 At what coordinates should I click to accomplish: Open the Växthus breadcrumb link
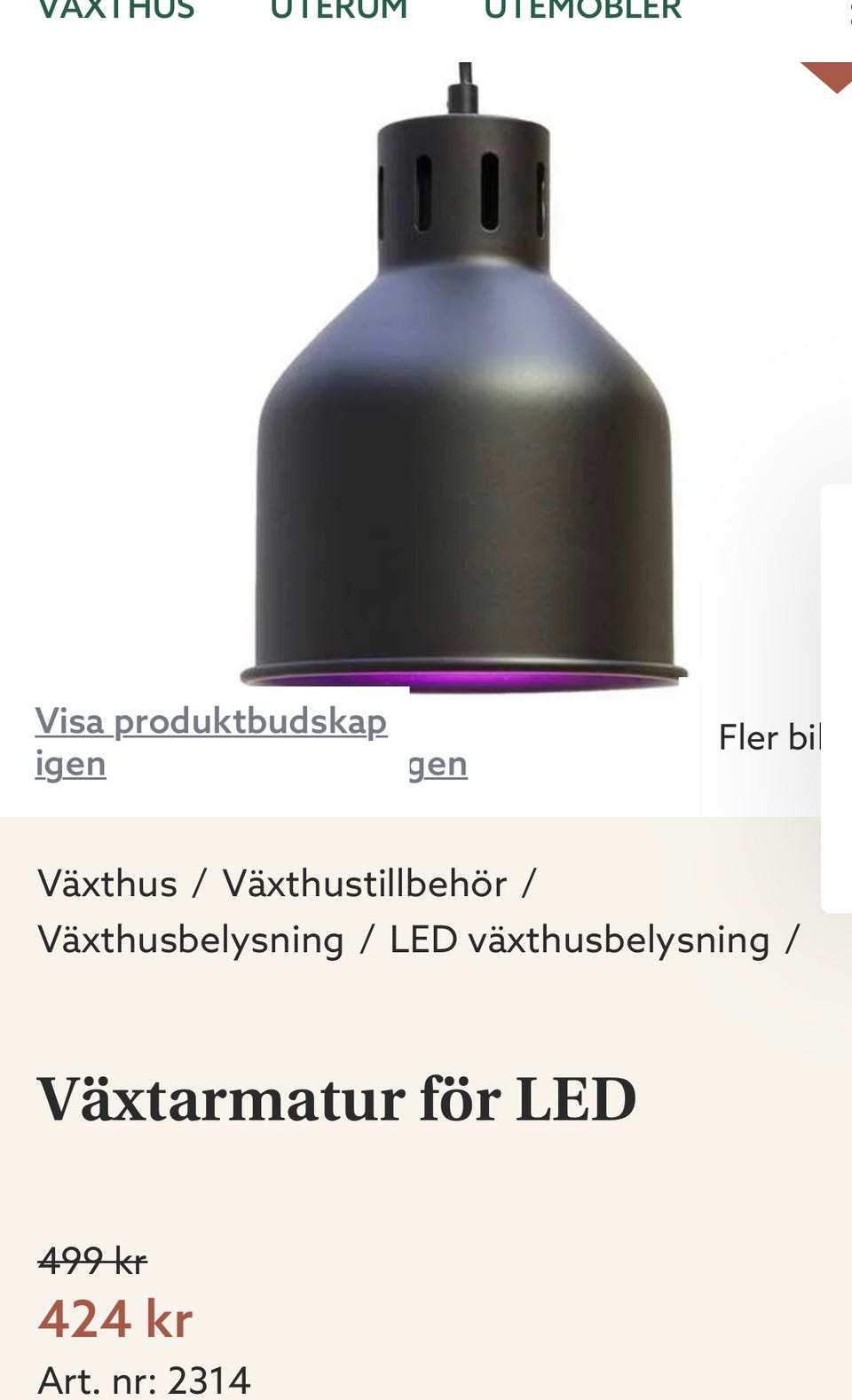click(x=107, y=884)
